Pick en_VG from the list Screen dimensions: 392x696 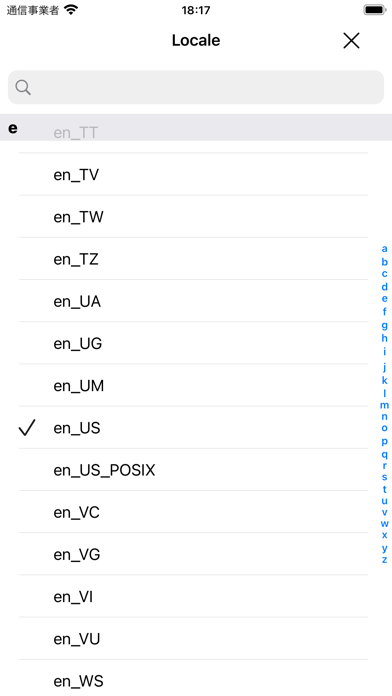coord(194,554)
